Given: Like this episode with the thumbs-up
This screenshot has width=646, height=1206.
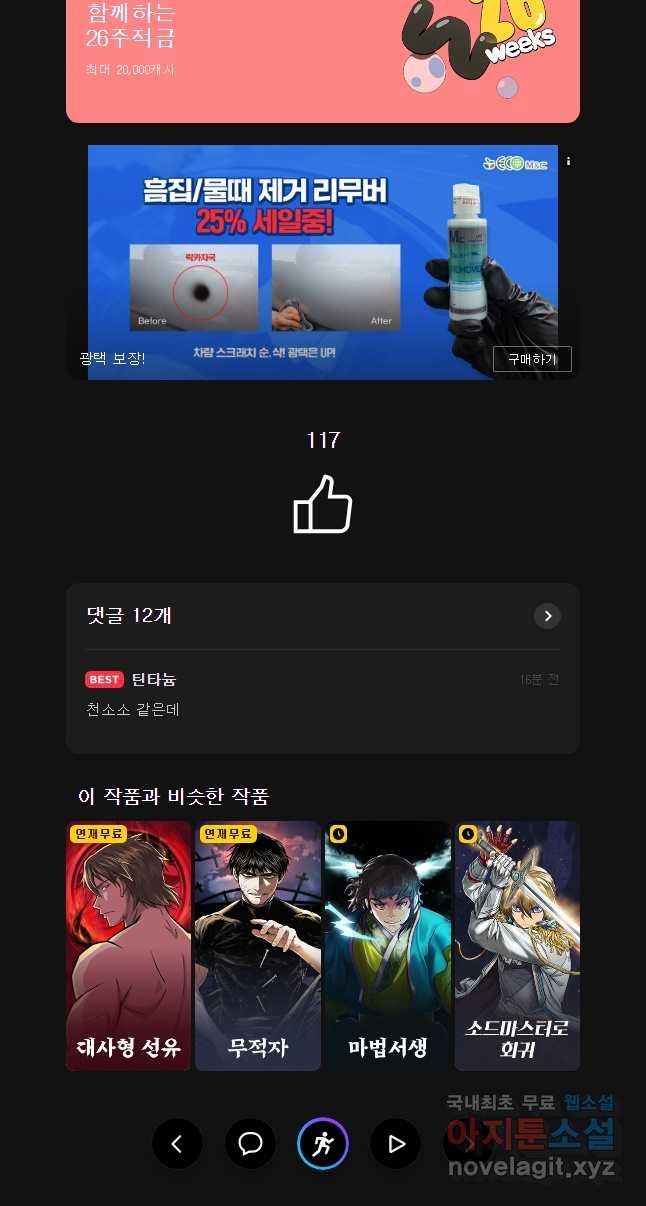Looking at the screenshot, I should (323, 504).
